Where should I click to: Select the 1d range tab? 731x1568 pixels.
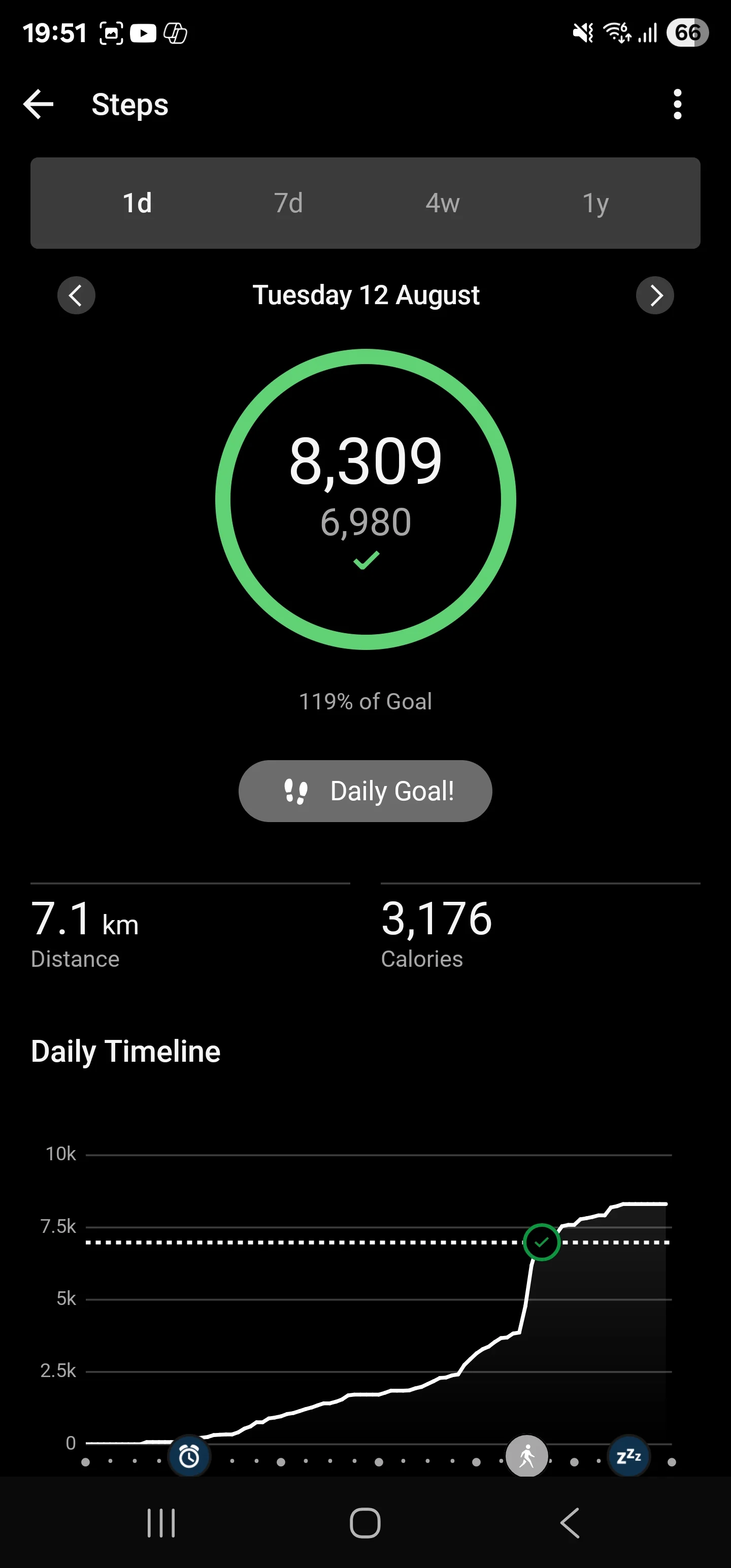137,203
